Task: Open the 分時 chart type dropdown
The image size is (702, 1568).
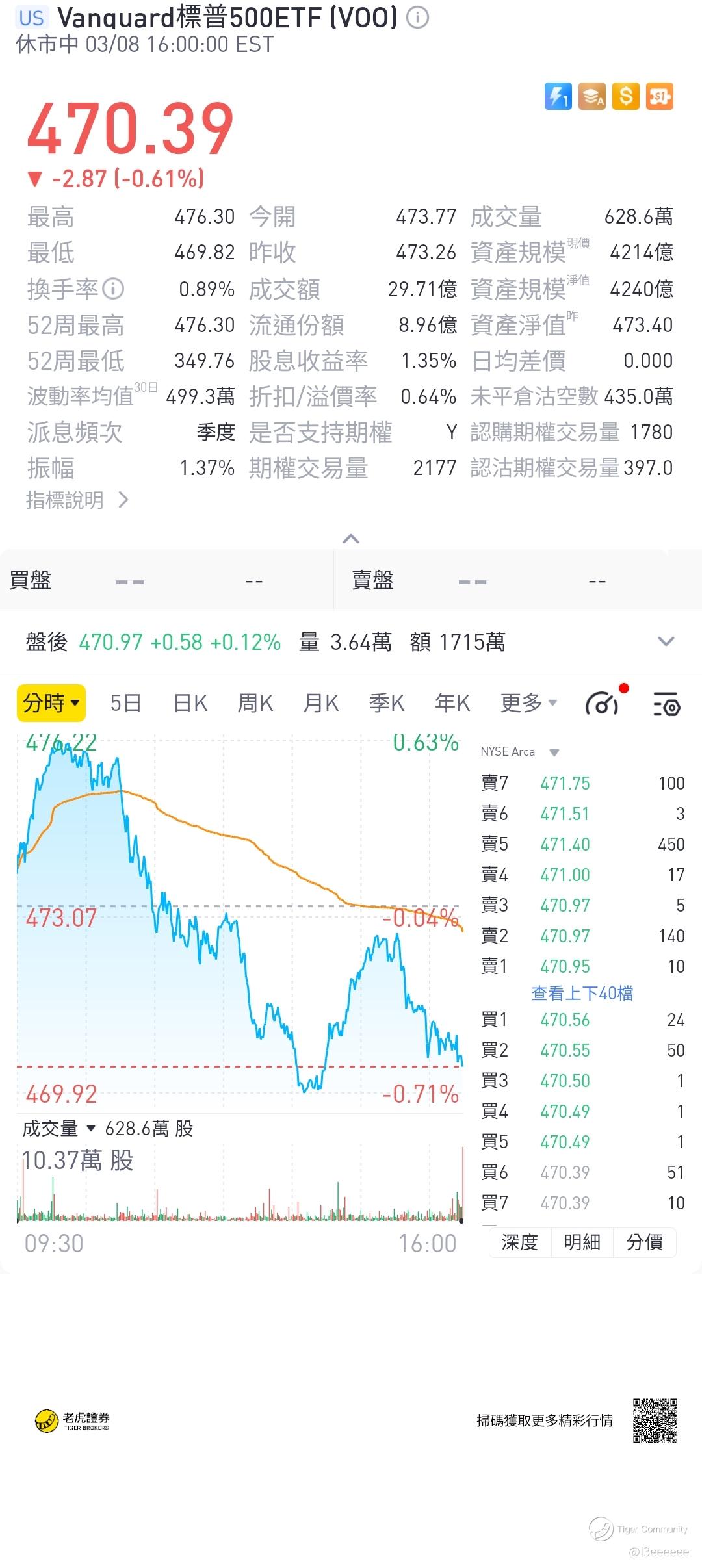Action: (x=51, y=703)
